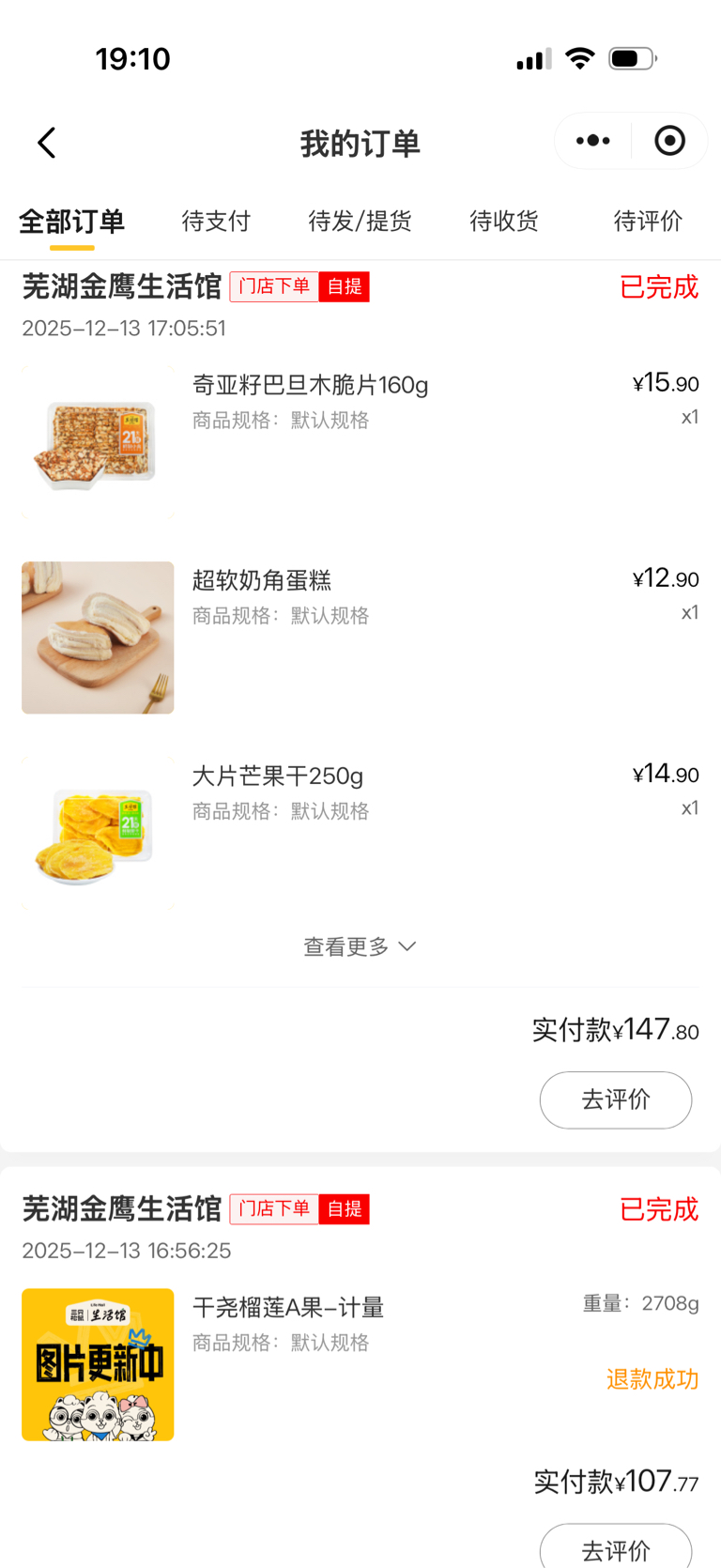
Task: Go back from 我的订单 page
Action: [47, 143]
